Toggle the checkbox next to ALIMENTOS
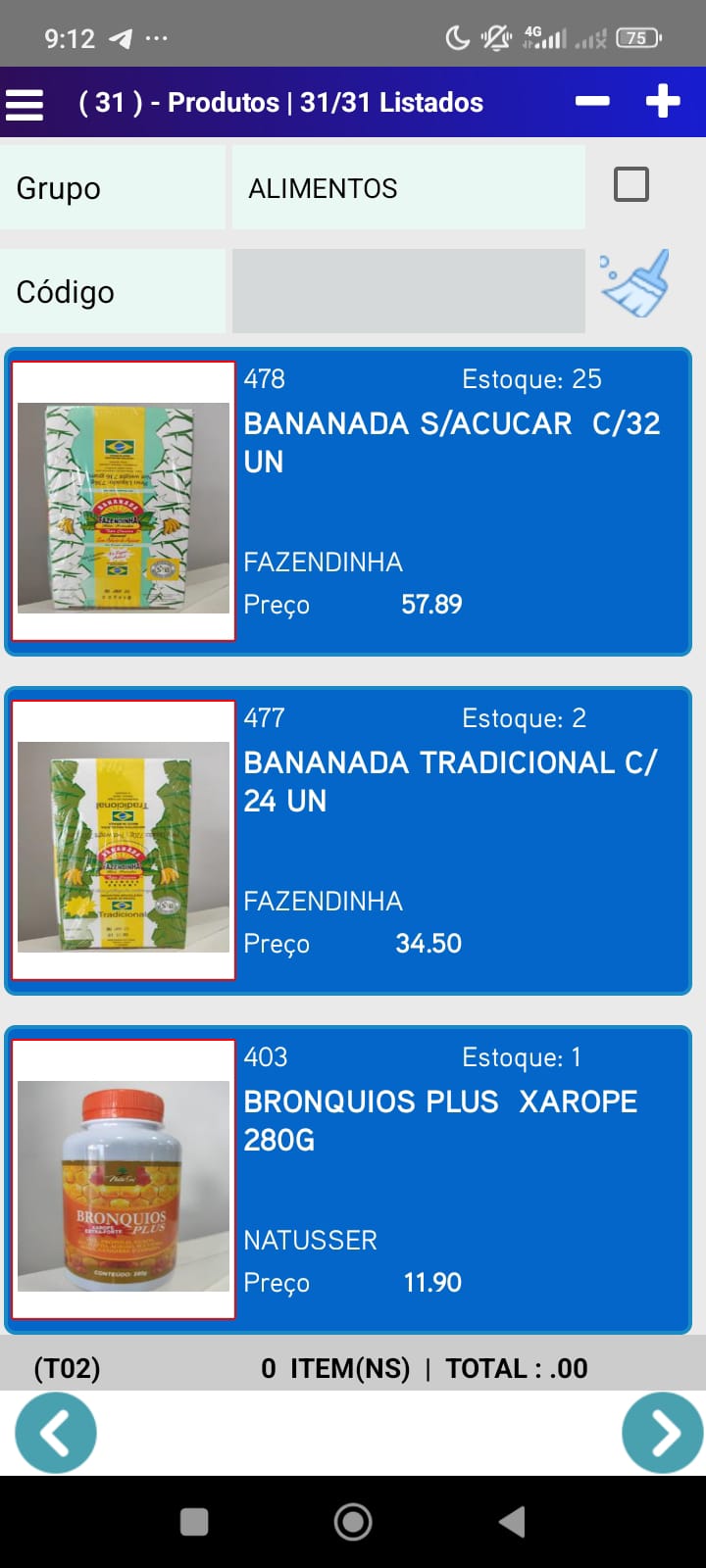The height and width of the screenshot is (1568, 706). pos(630,184)
